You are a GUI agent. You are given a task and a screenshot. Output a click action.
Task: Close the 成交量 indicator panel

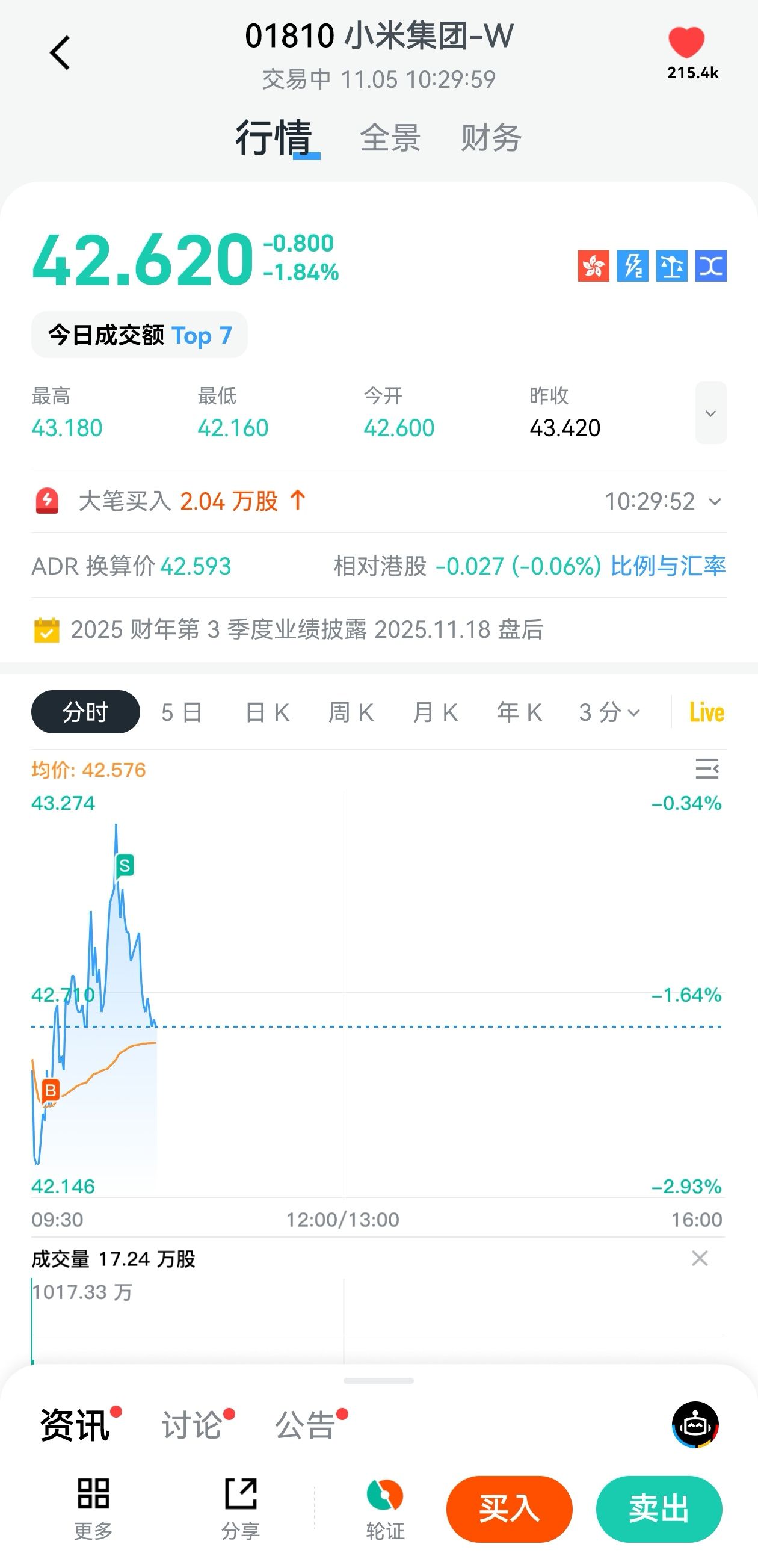tap(700, 1258)
